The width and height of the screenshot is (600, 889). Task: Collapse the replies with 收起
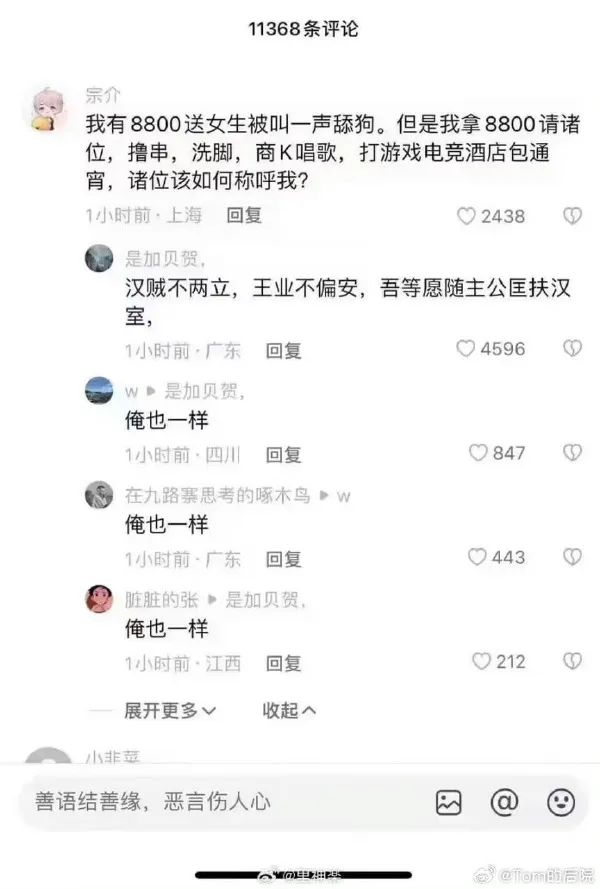(x=289, y=710)
